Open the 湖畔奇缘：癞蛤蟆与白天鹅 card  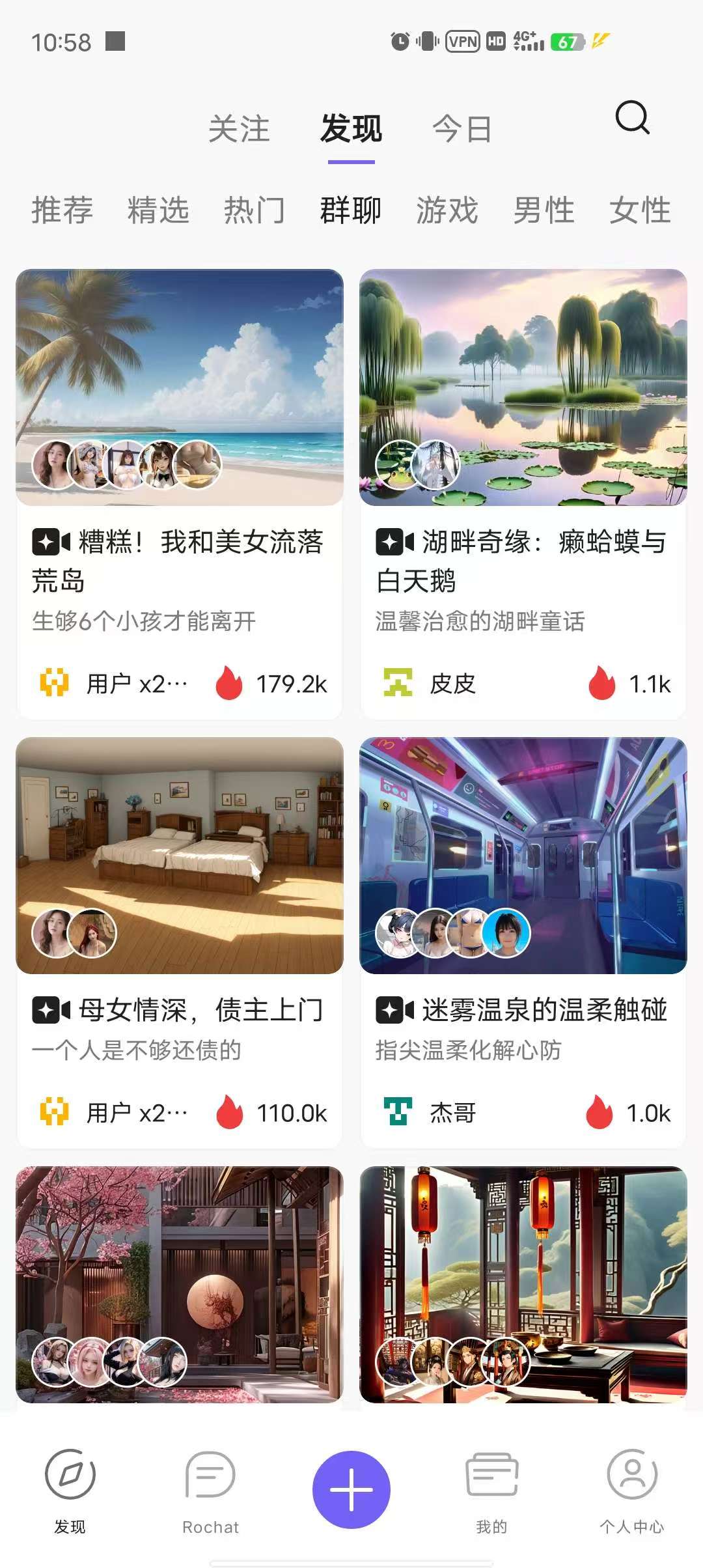pos(523,561)
